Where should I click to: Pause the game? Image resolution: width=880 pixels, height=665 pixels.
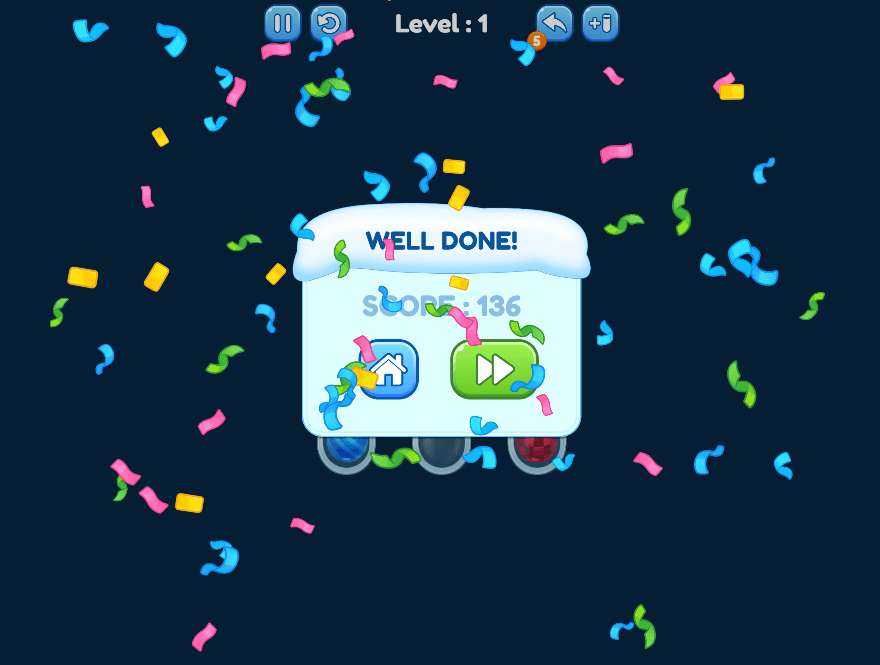click(282, 23)
